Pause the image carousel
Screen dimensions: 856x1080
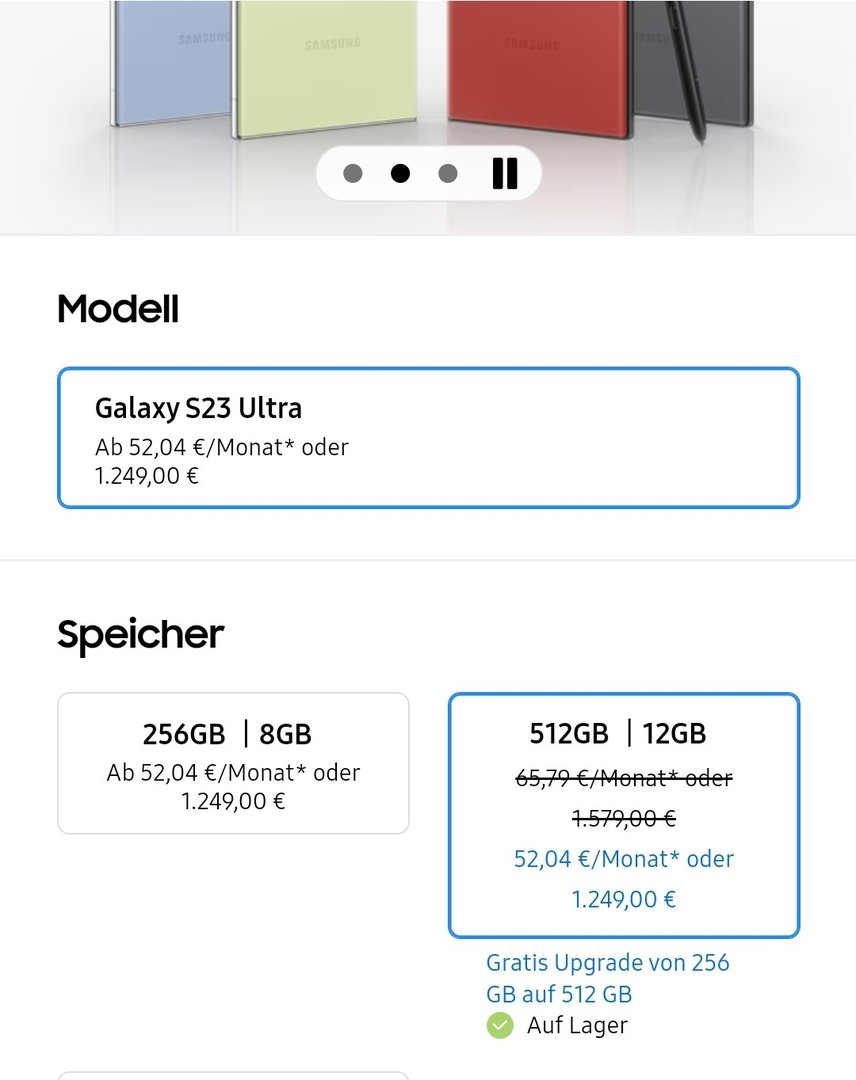coord(505,174)
